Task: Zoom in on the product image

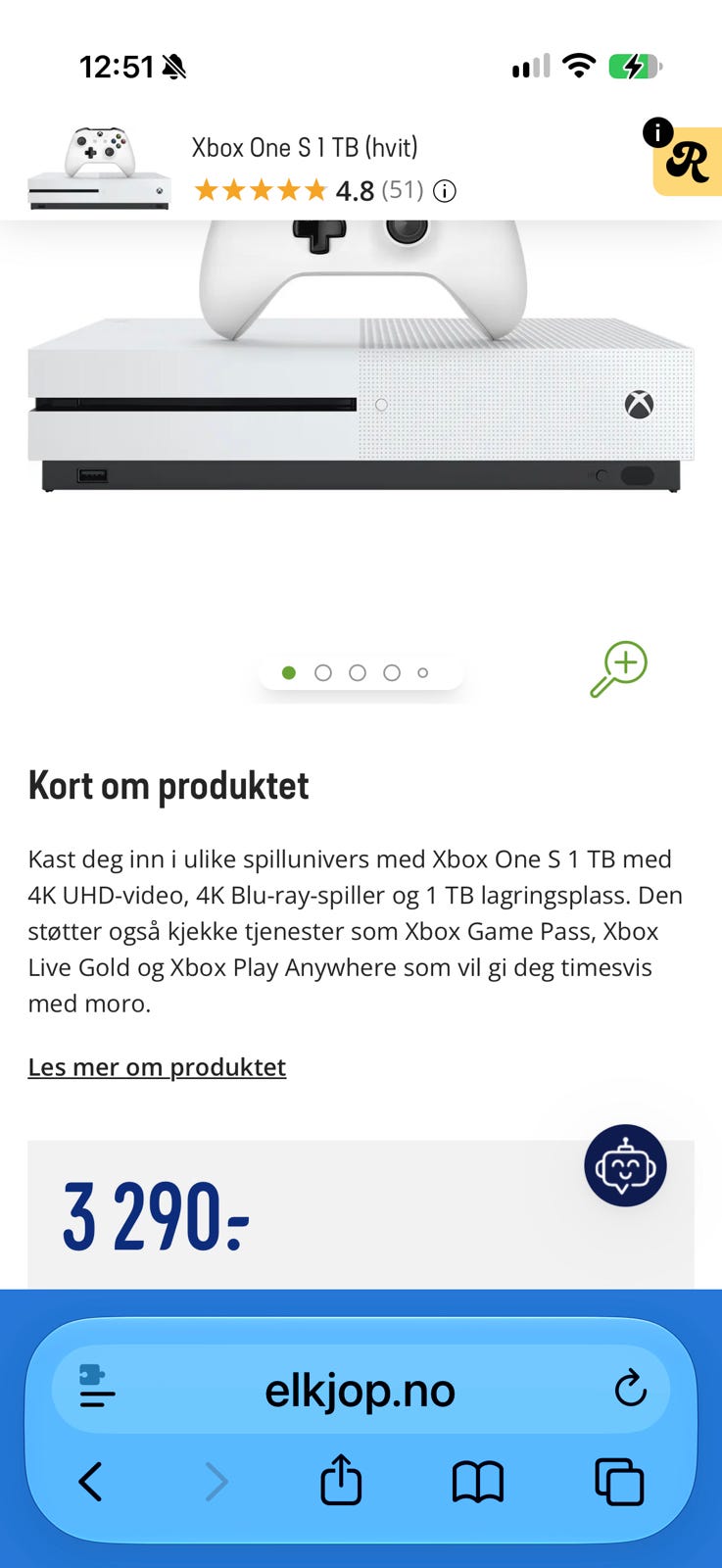Action: coord(618,670)
